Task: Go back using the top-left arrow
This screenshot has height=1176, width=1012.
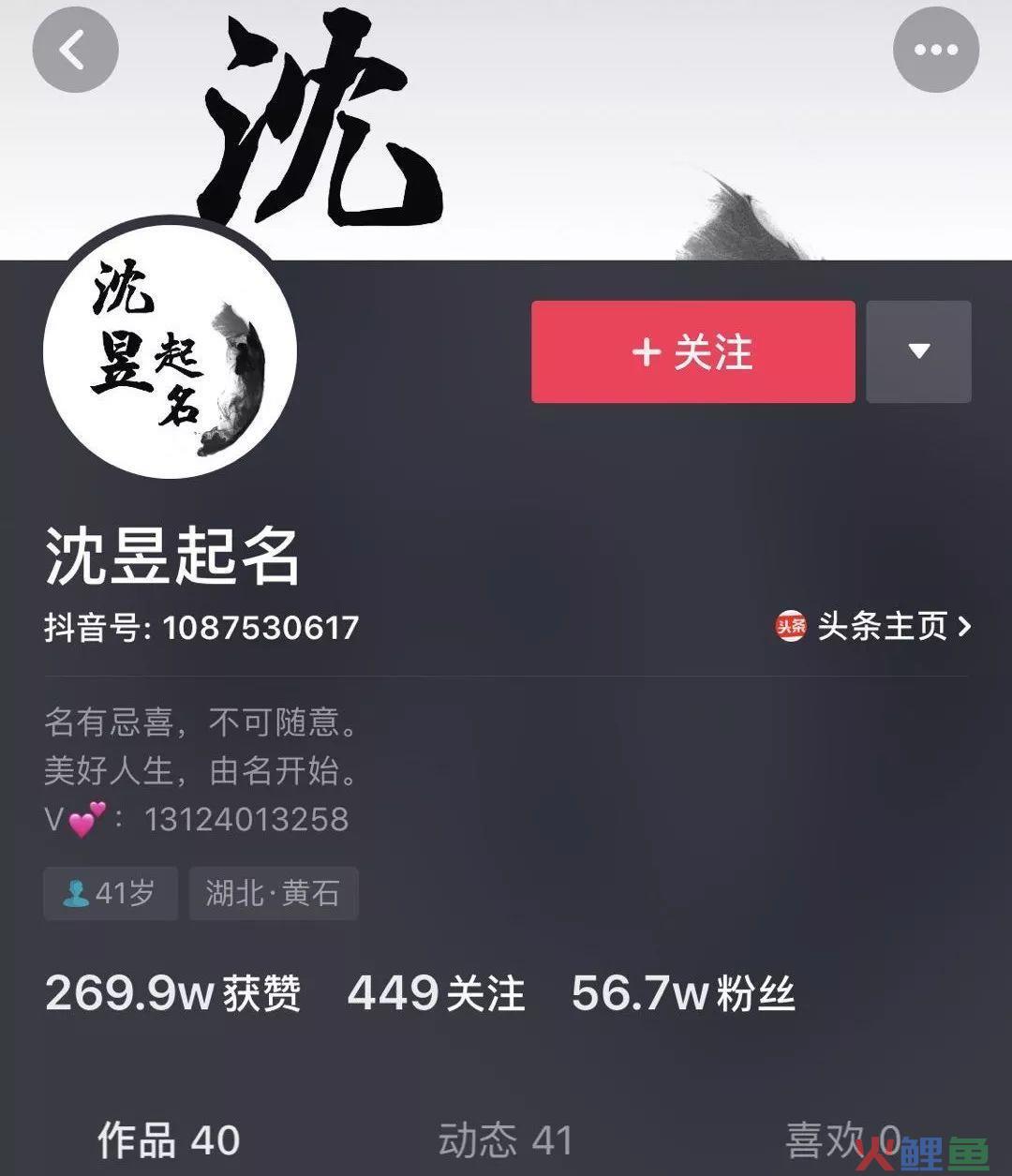Action: 75,50
